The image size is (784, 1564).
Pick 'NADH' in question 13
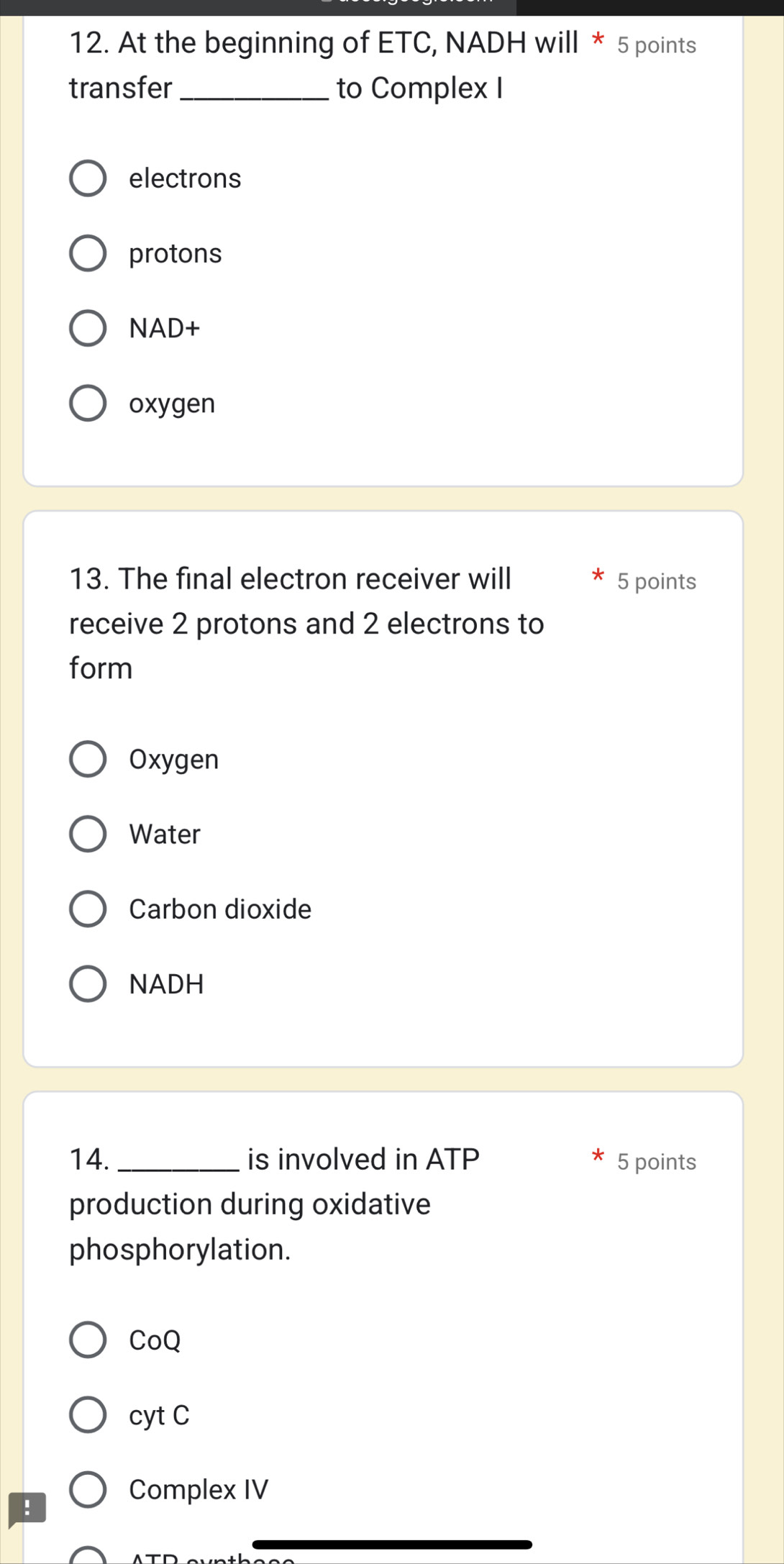(88, 984)
